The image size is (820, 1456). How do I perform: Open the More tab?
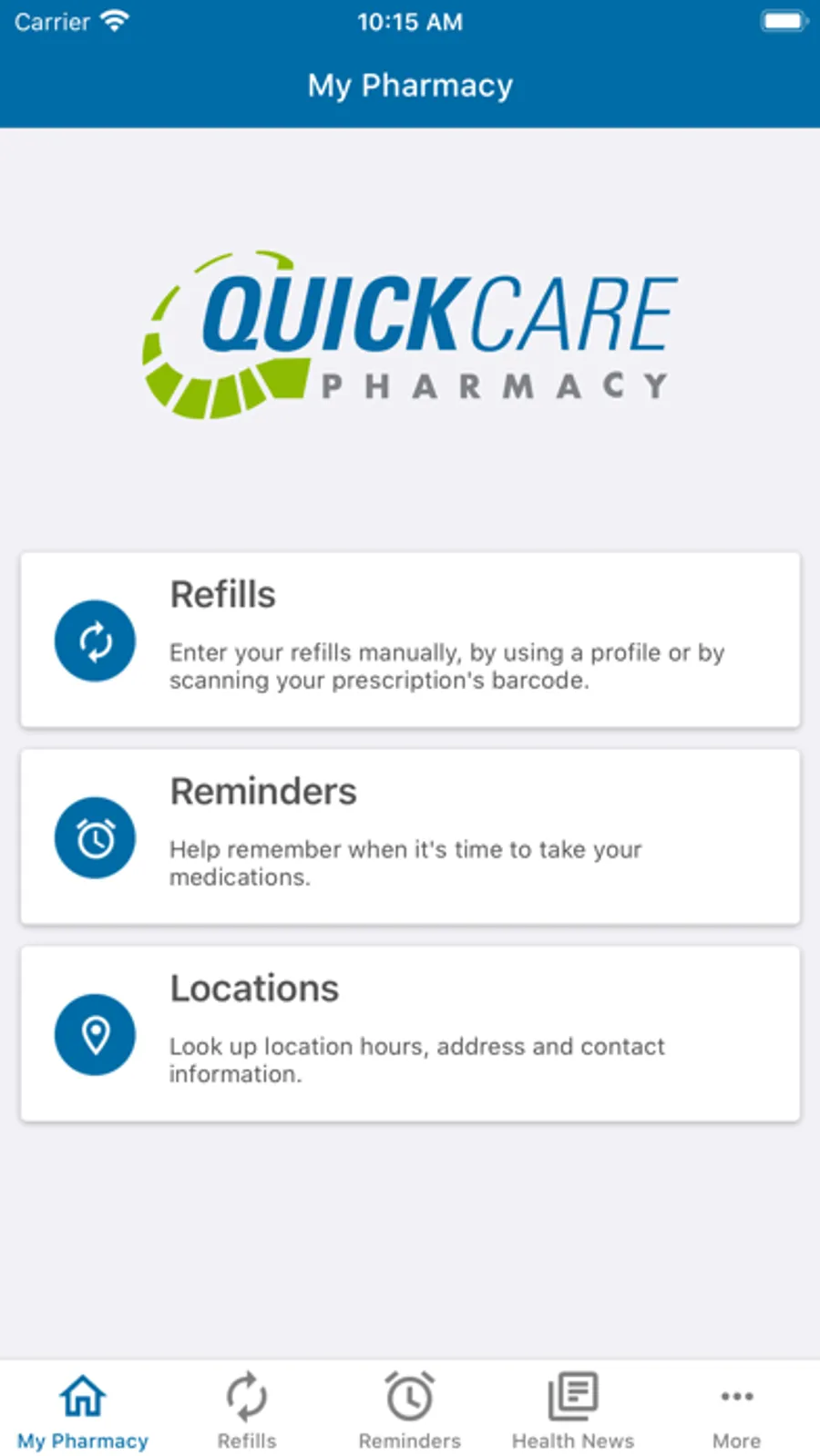(736, 1410)
